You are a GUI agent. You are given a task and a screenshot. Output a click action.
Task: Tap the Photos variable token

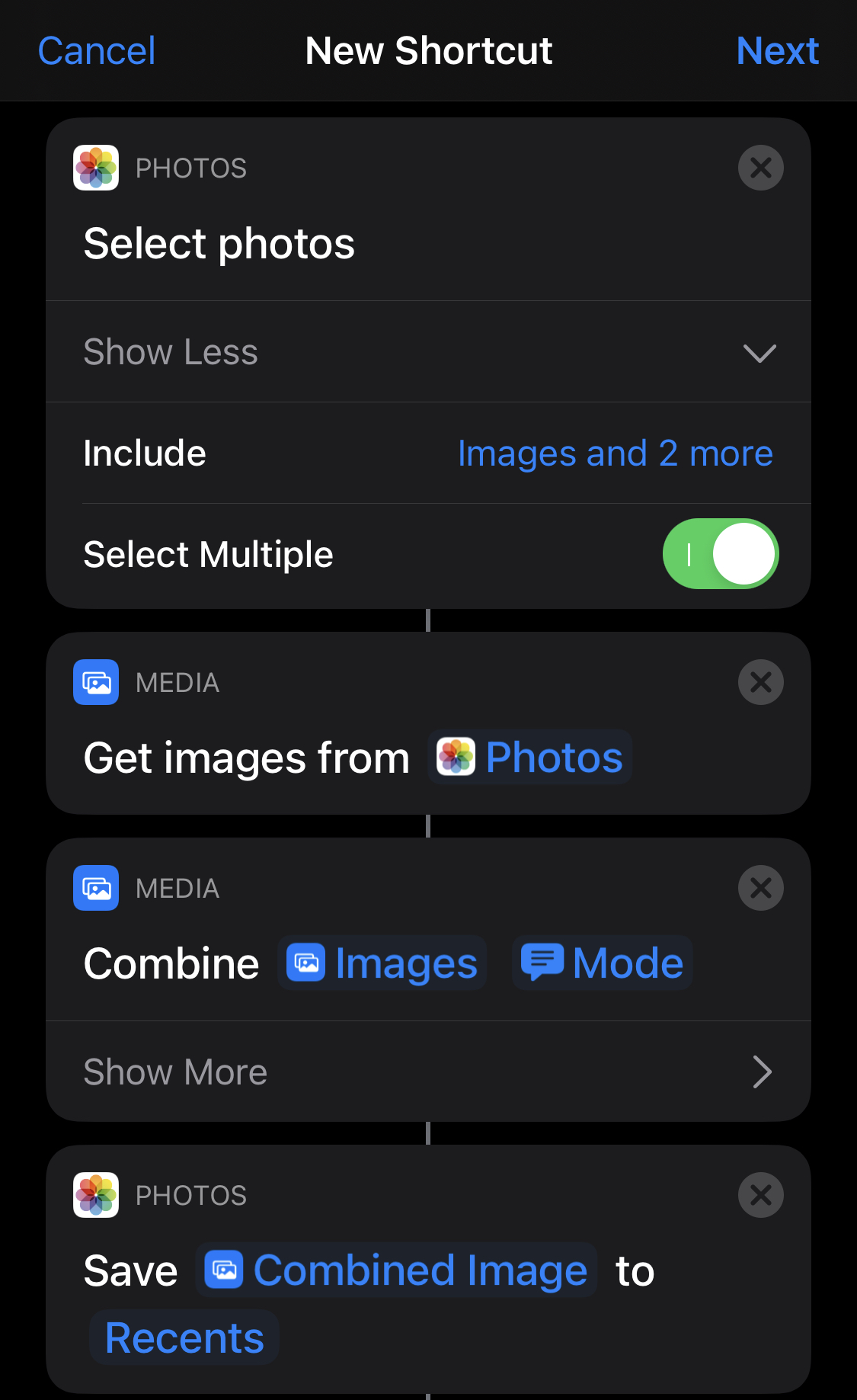pos(530,758)
